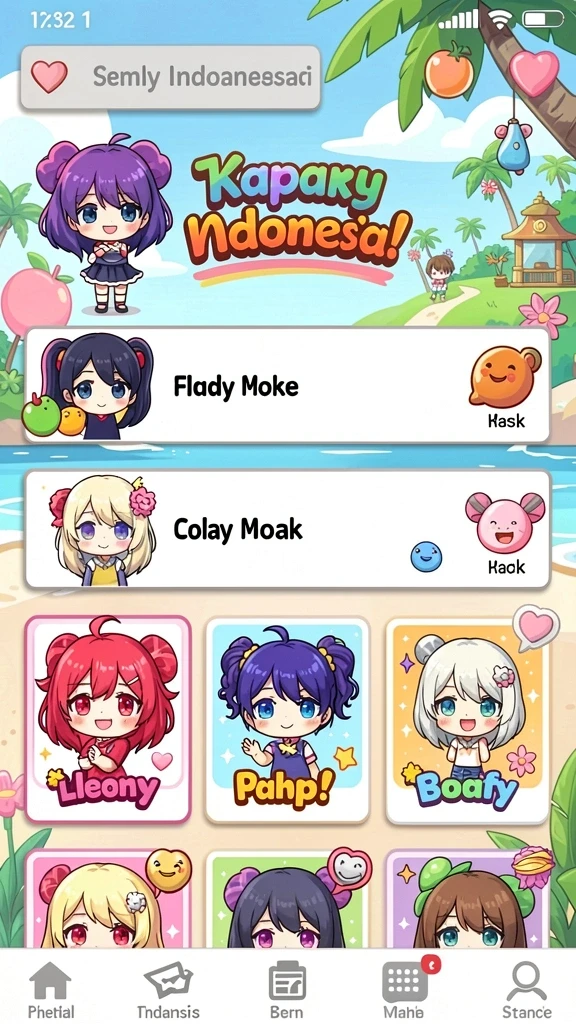Open the dark-haired character card on green background

coord(287,899)
